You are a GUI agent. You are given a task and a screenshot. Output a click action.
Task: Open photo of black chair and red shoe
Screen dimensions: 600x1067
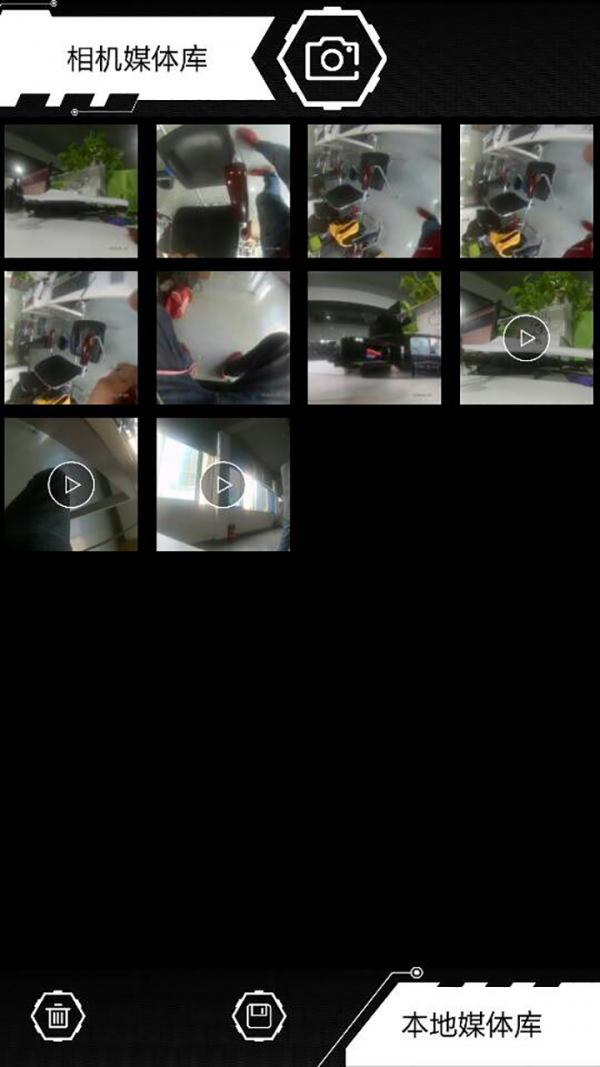pyautogui.click(x=223, y=191)
